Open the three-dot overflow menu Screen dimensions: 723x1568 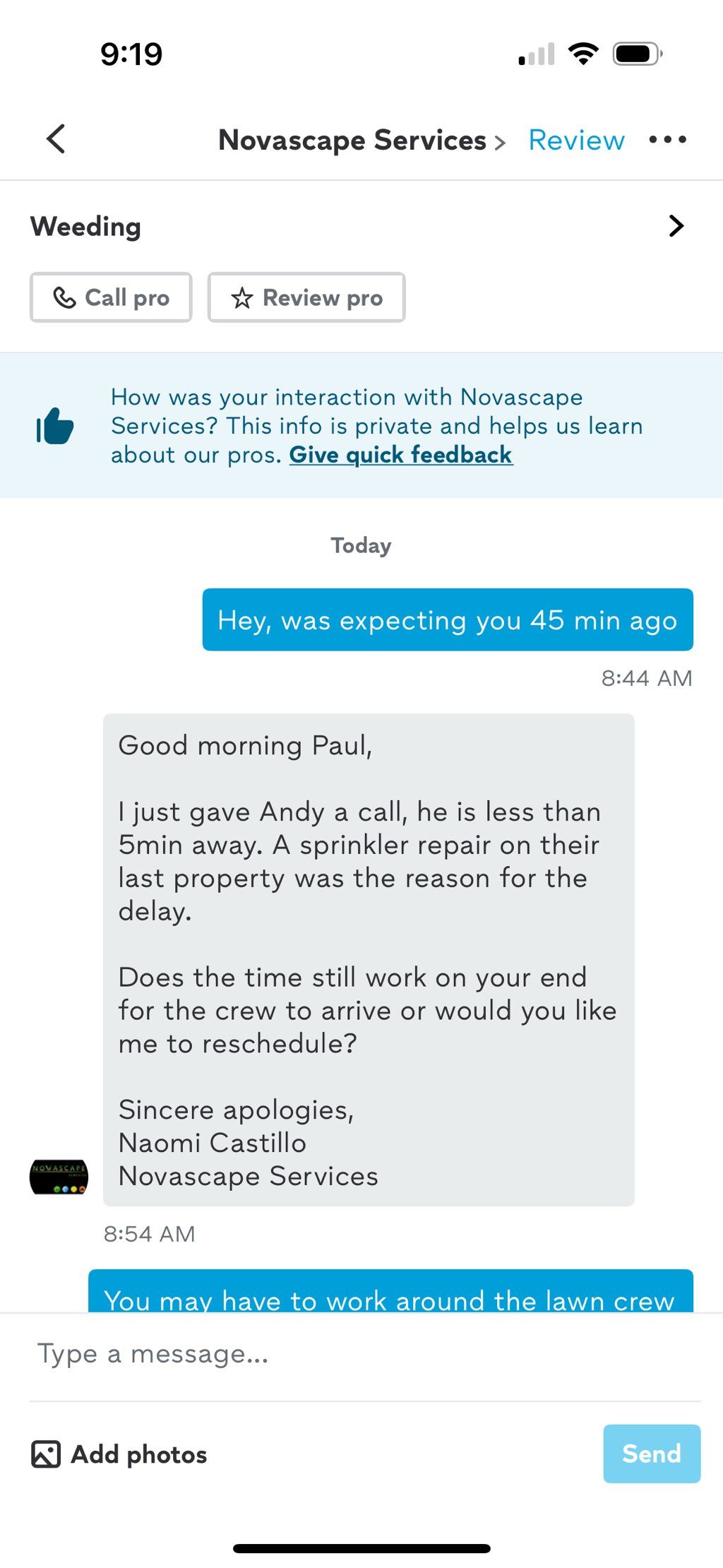[667, 139]
